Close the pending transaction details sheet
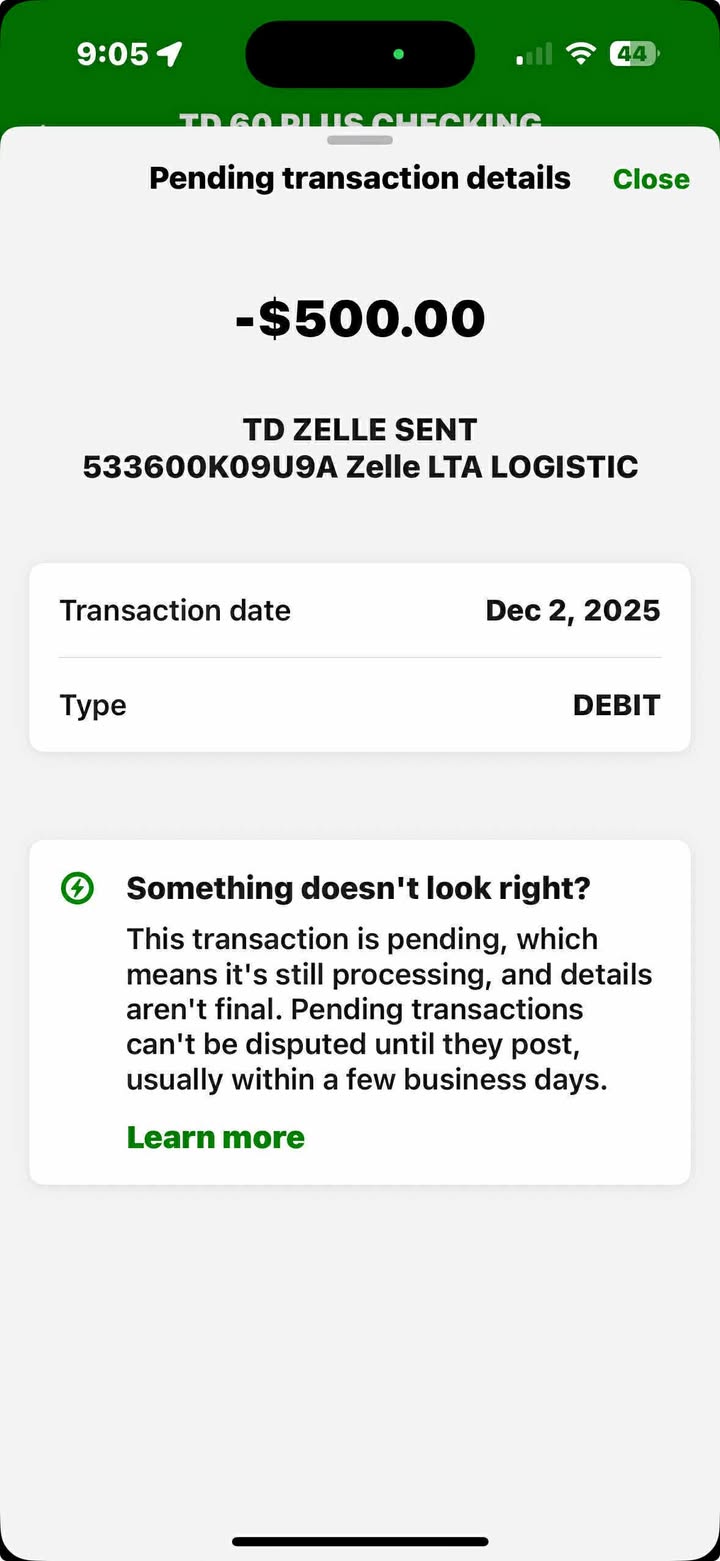This screenshot has width=720, height=1561. tap(651, 179)
